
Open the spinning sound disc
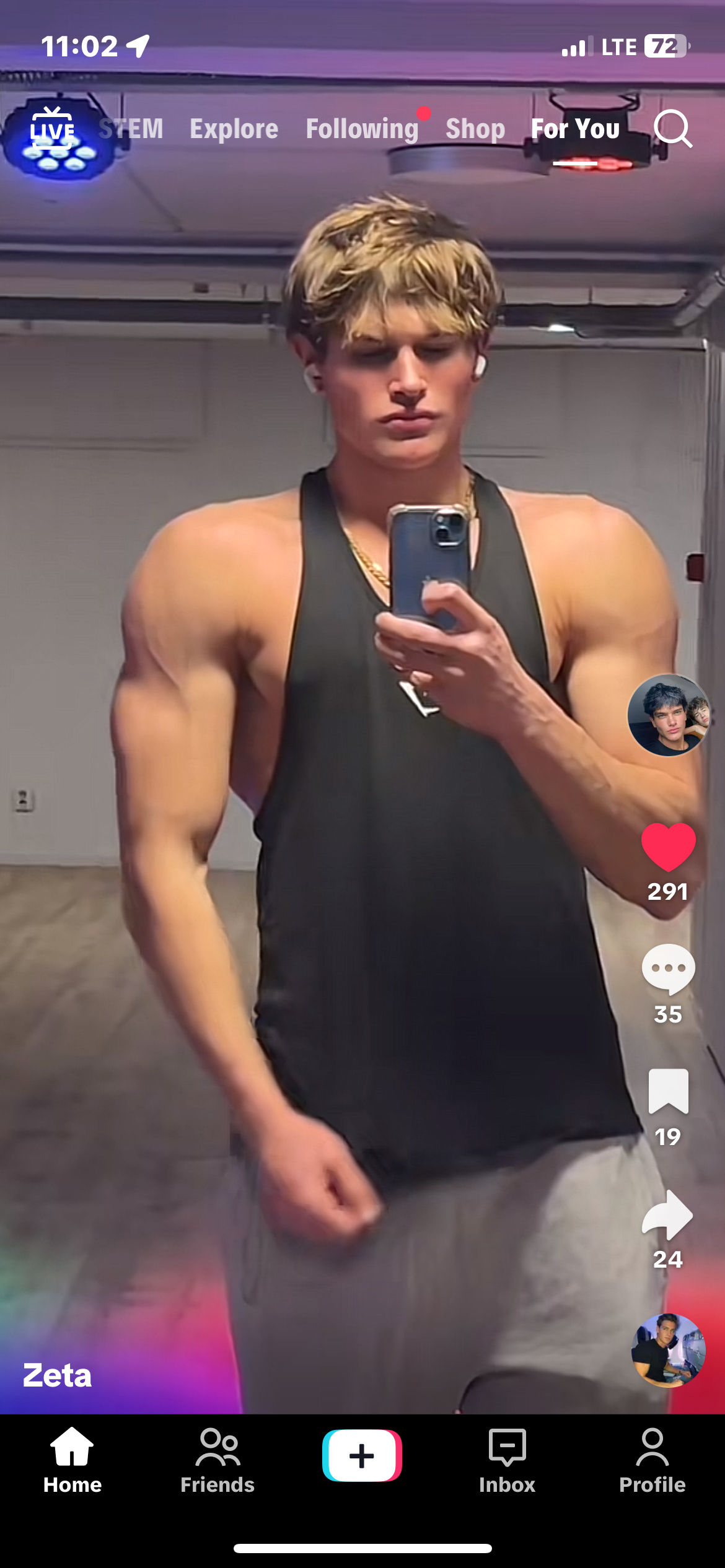coord(668,1350)
